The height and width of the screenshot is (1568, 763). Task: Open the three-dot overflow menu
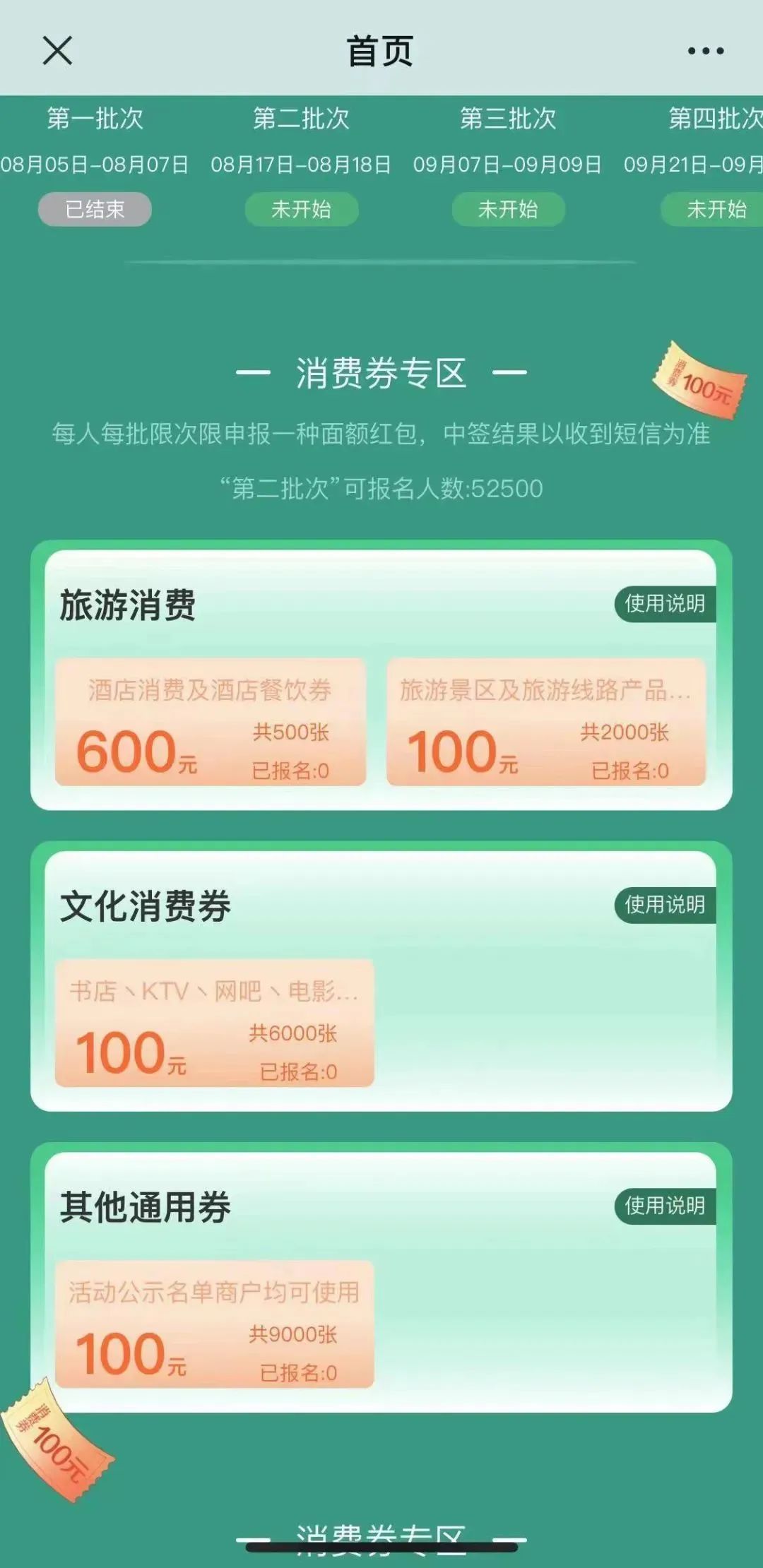tap(705, 51)
